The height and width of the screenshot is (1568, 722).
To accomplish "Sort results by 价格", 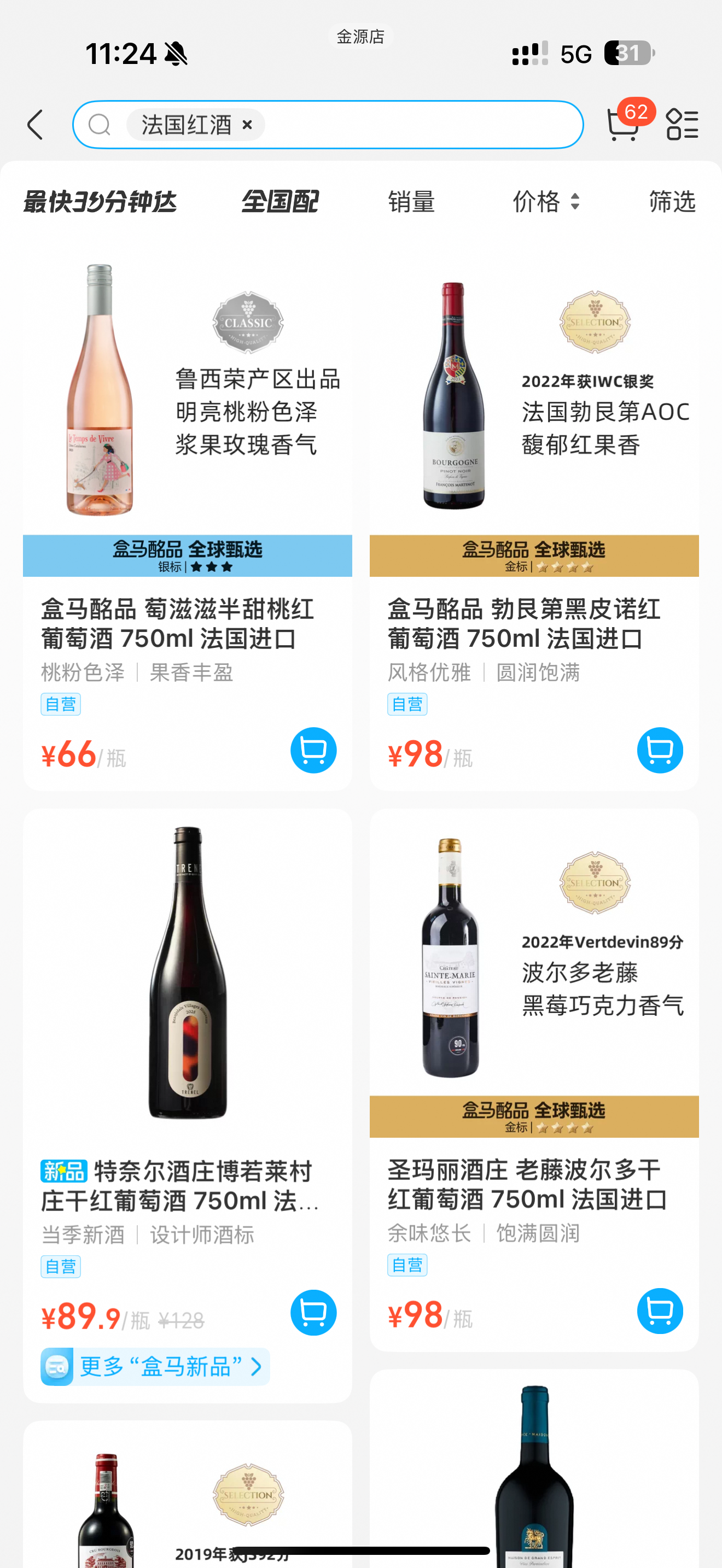I will [x=545, y=202].
